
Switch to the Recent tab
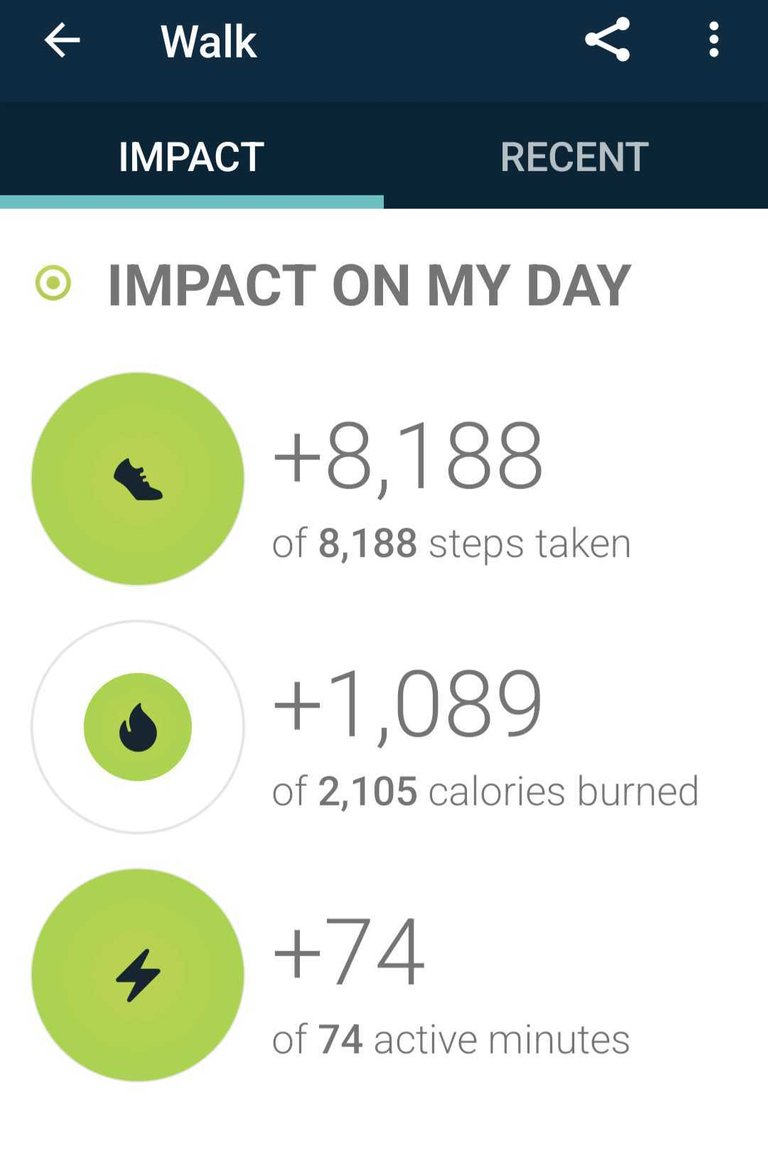(x=574, y=157)
